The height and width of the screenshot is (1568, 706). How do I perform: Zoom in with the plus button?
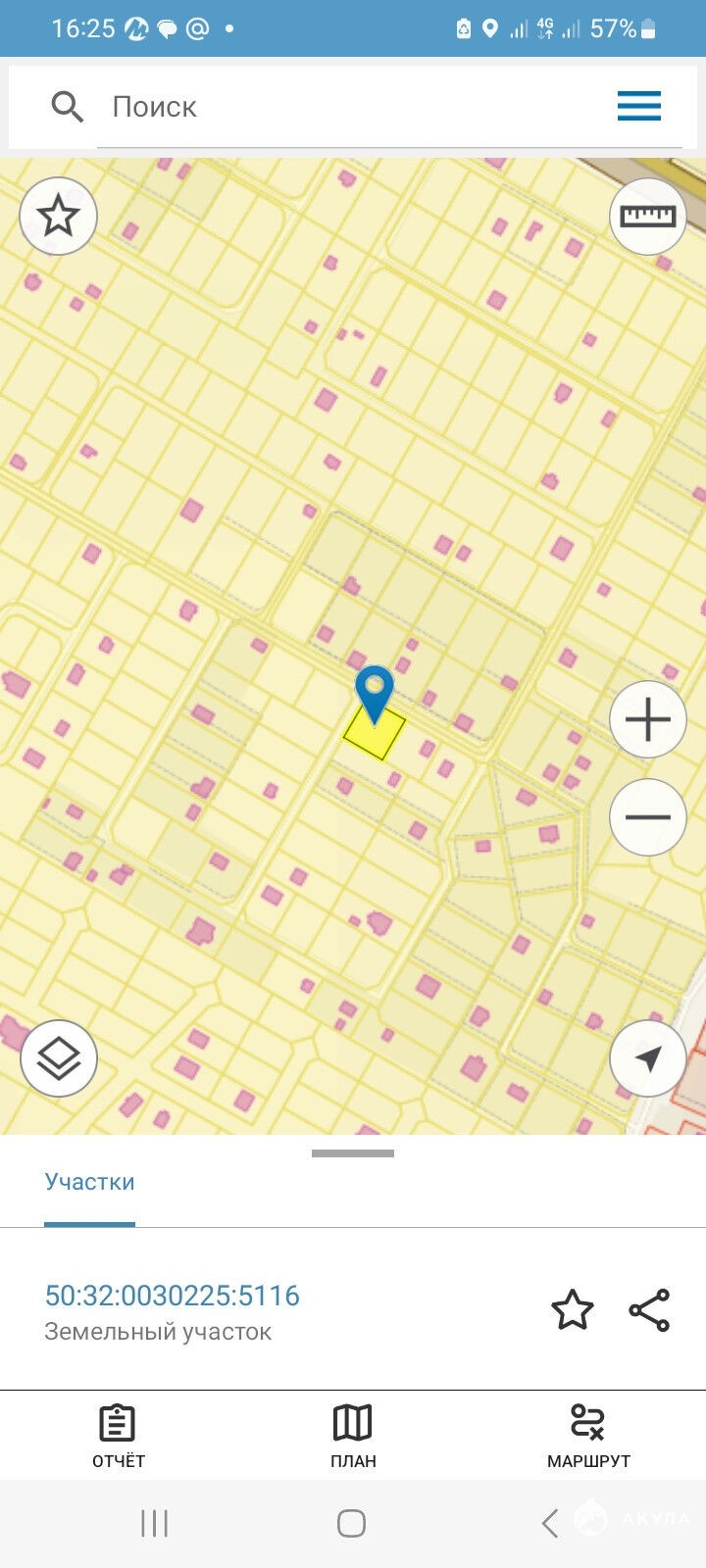(647, 719)
